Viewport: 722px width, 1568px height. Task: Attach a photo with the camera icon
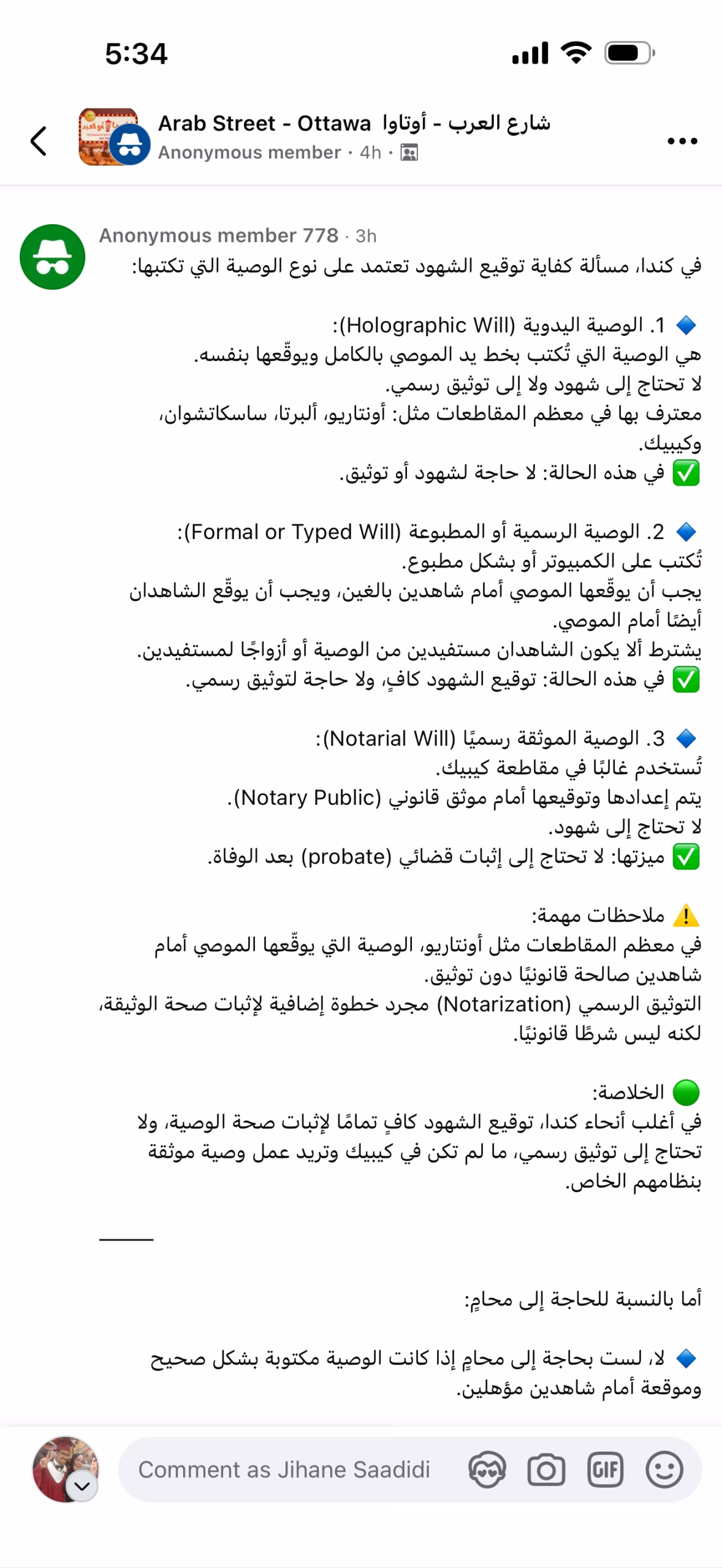coord(545,1469)
